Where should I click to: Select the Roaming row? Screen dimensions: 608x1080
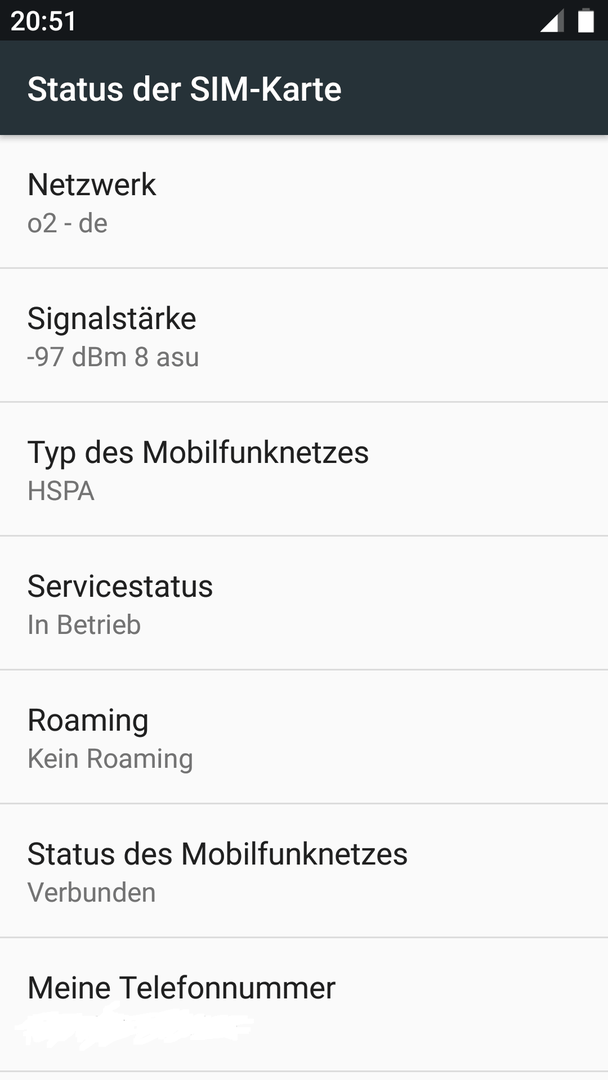click(x=304, y=736)
